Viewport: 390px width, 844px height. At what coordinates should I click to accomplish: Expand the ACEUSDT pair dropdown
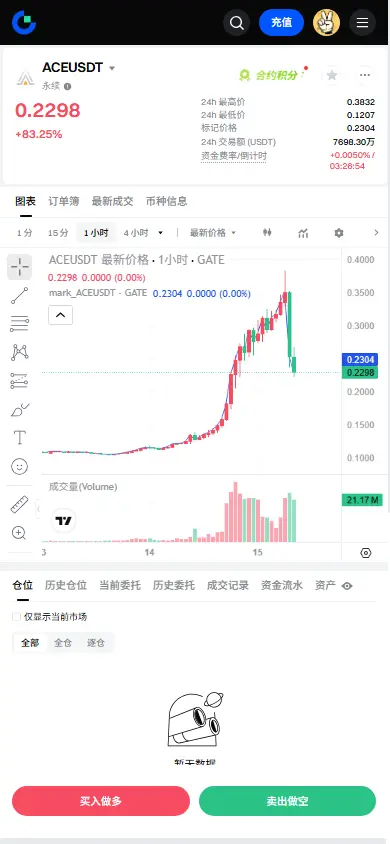tap(112, 68)
